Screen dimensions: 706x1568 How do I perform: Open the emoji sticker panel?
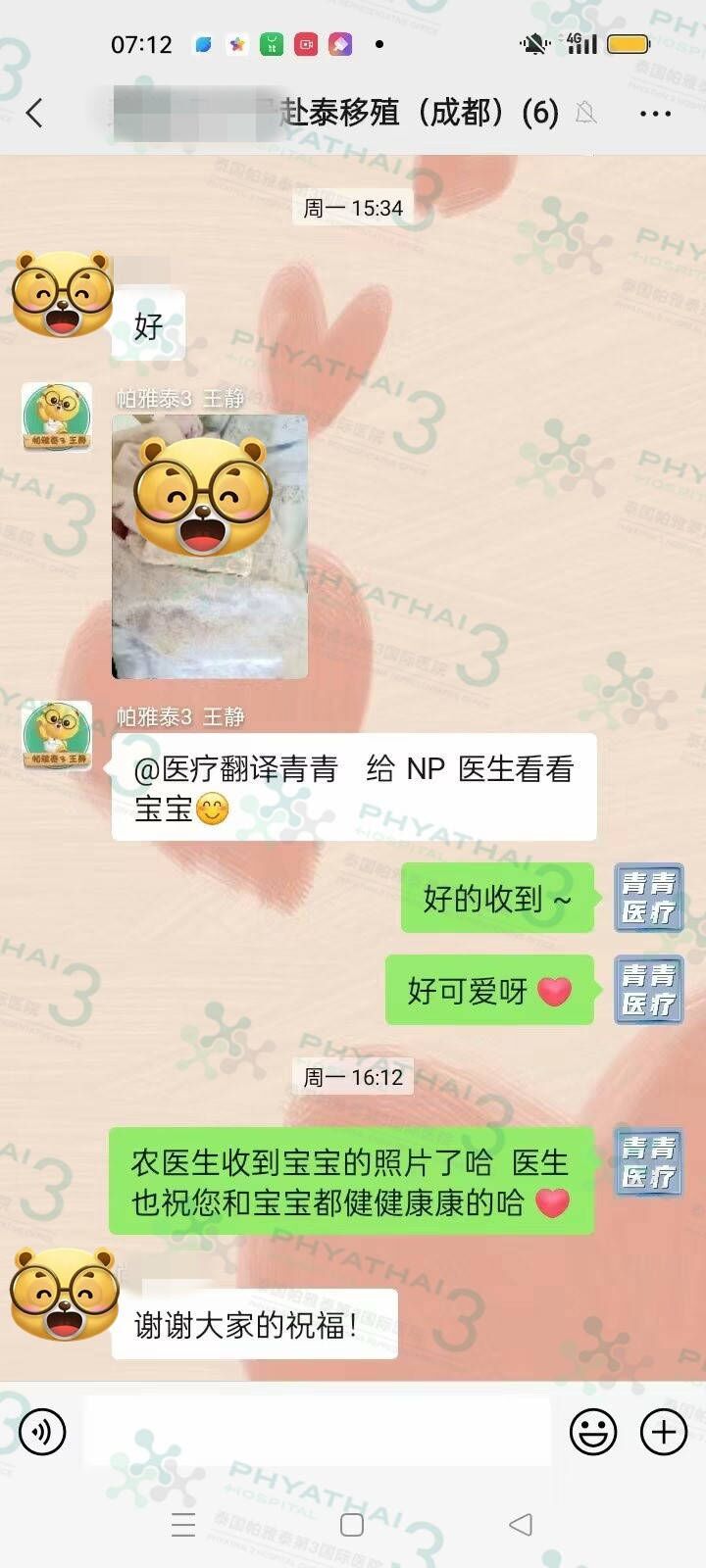click(x=593, y=1432)
